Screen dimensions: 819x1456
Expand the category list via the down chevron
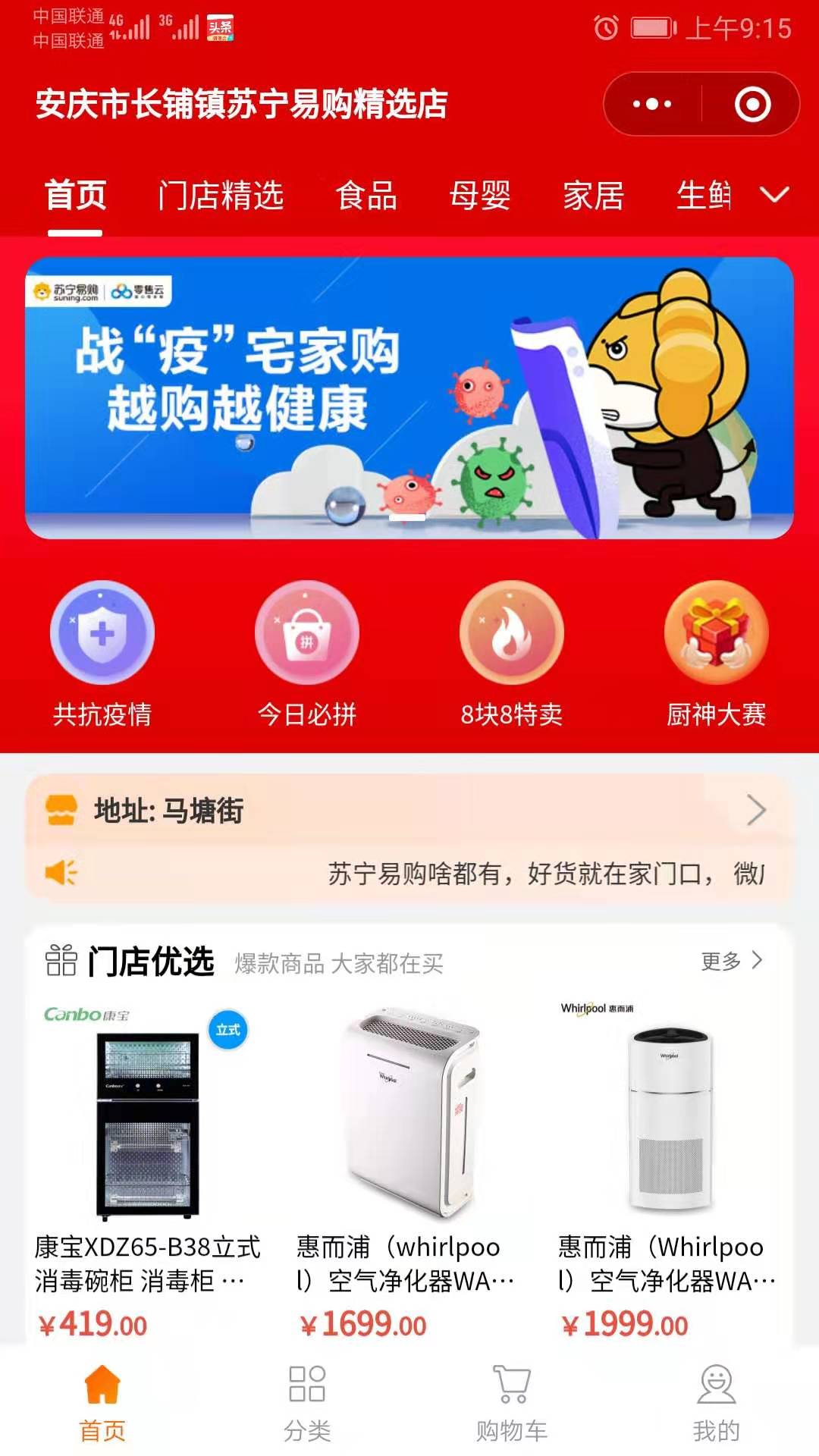click(775, 196)
